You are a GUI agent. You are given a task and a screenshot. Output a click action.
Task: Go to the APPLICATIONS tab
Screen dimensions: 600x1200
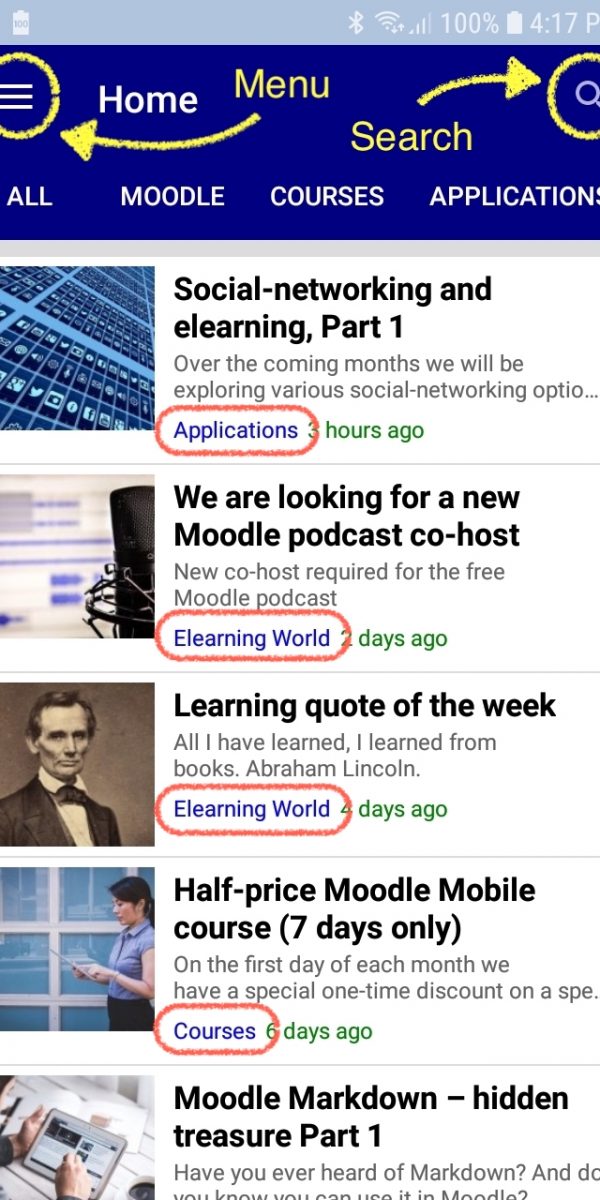point(515,196)
